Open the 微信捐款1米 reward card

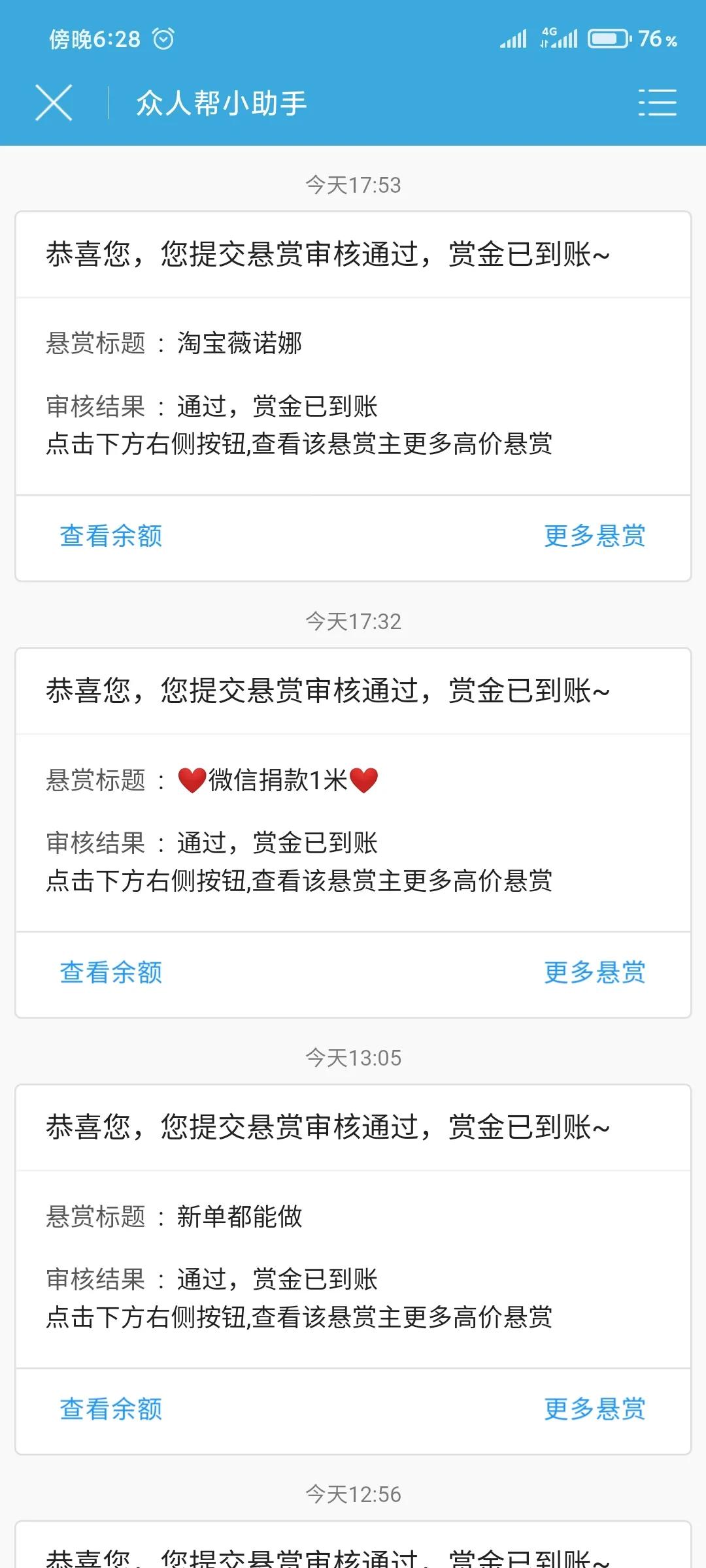(x=353, y=830)
